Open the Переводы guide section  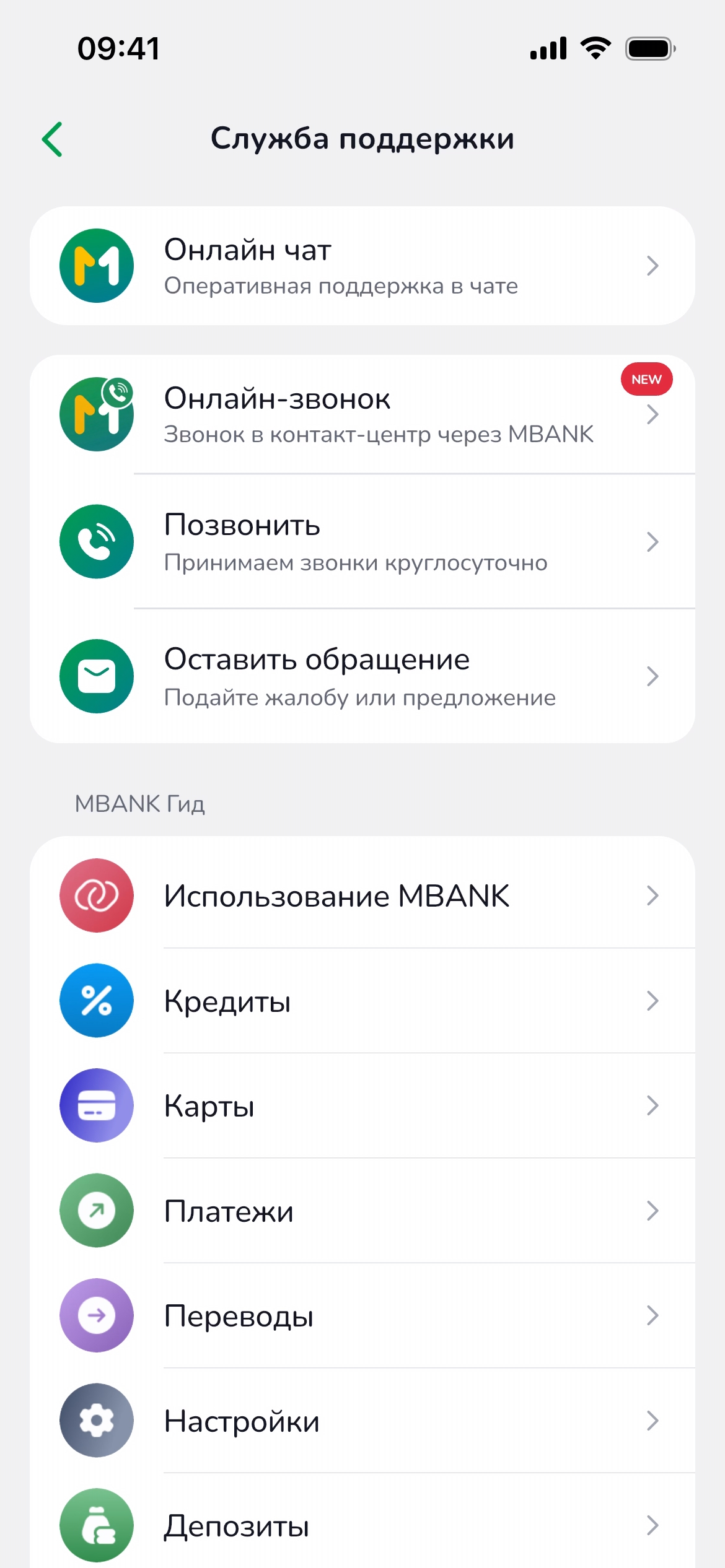tap(362, 1315)
